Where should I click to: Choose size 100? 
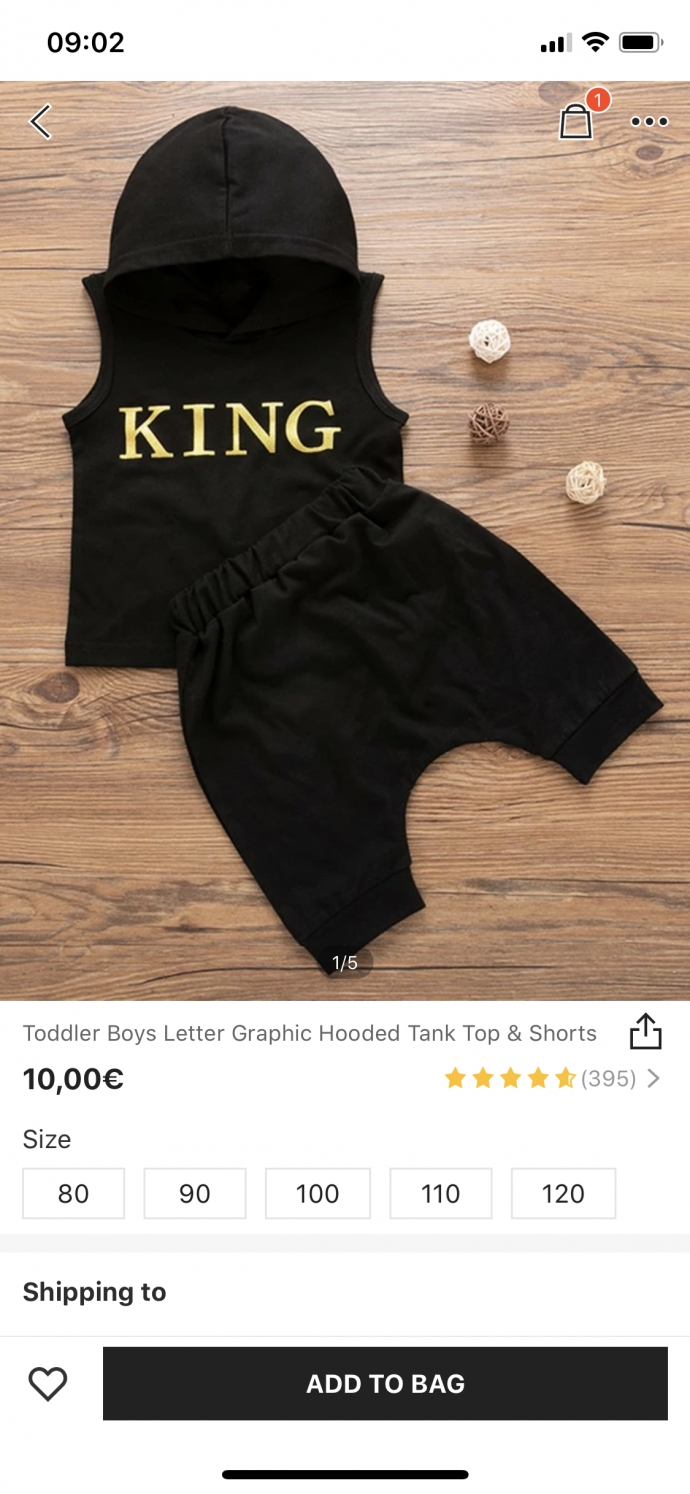[x=318, y=1193]
